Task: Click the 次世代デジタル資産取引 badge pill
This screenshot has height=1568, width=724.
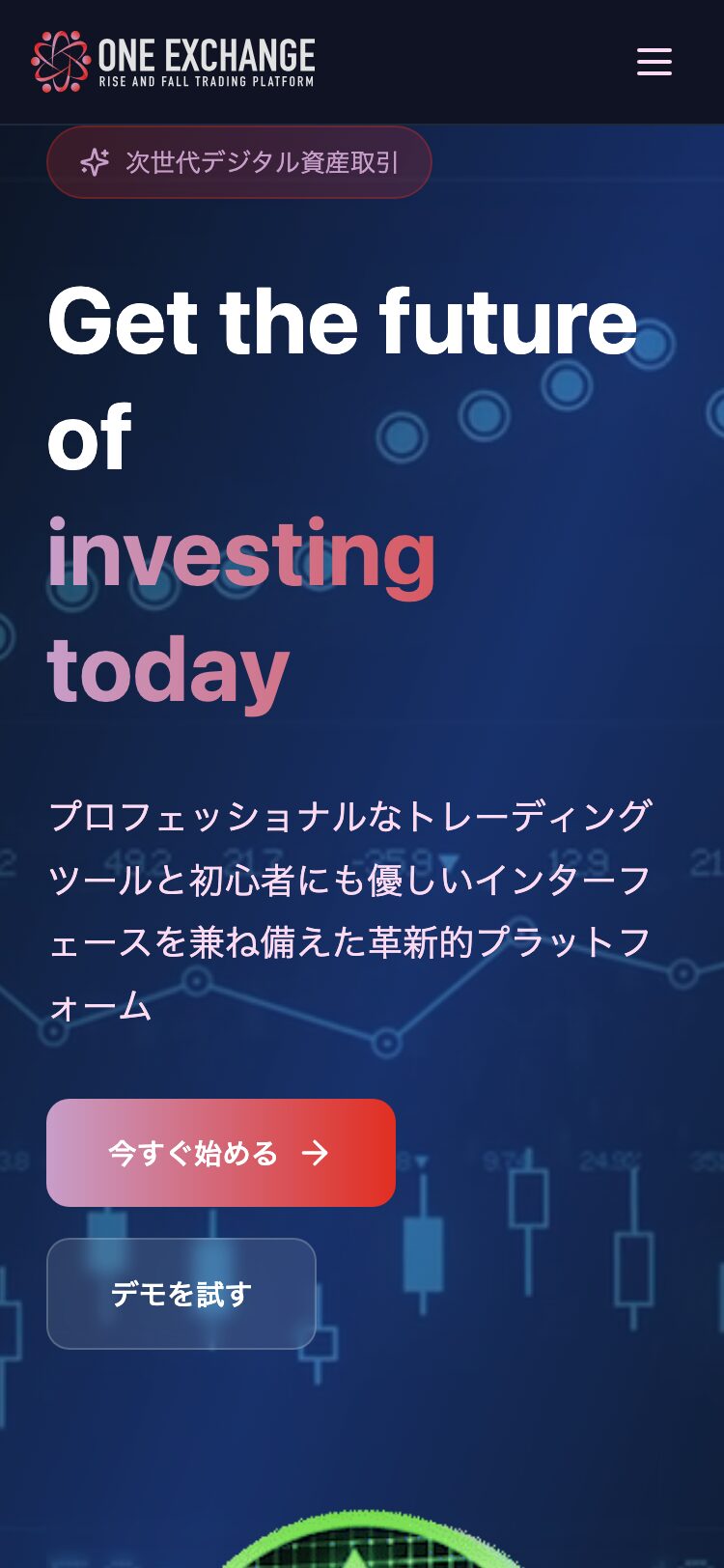Action: pyautogui.click(x=238, y=161)
